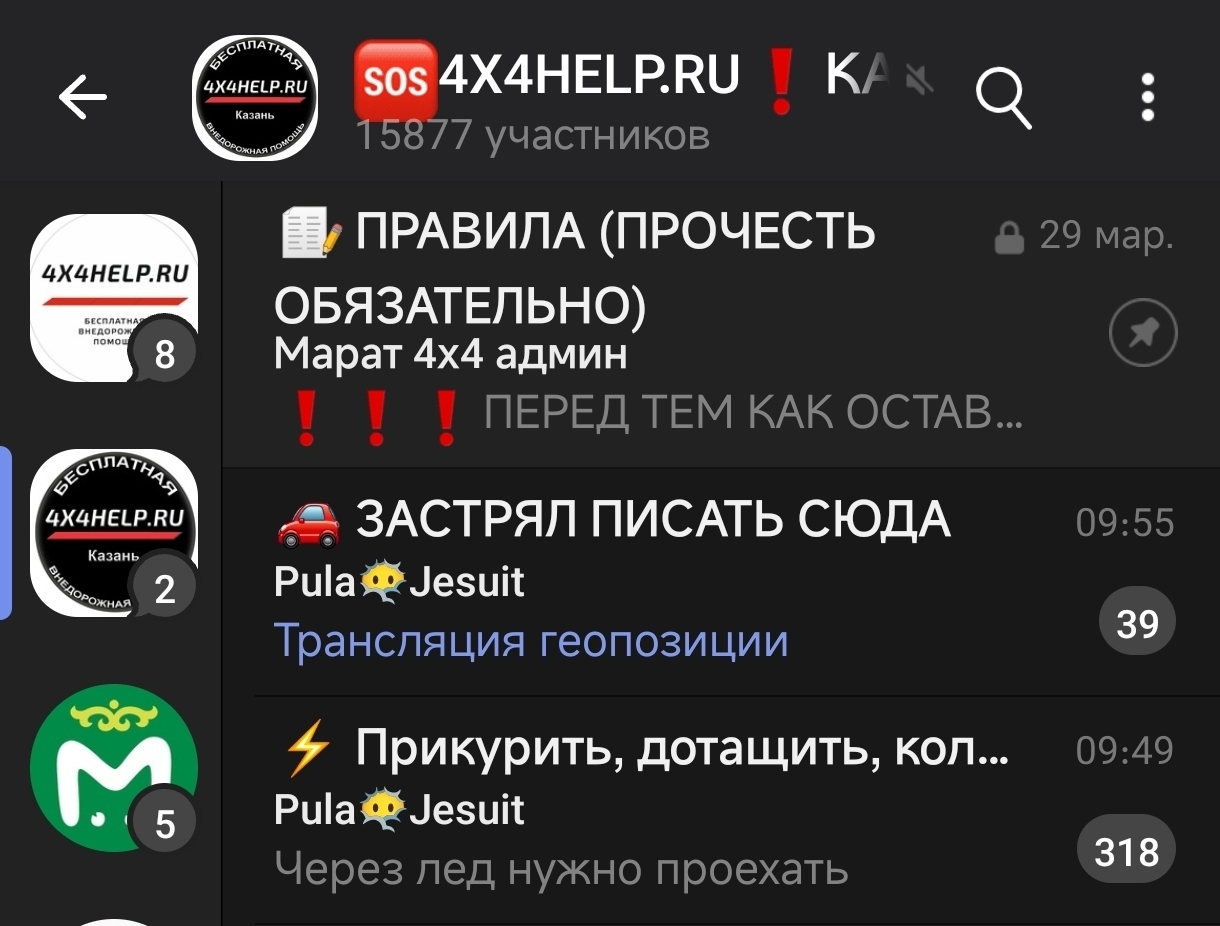This screenshot has width=1220, height=926.
Task: Select the black 4X4HELP.RU Казань chat
Action: point(114,532)
